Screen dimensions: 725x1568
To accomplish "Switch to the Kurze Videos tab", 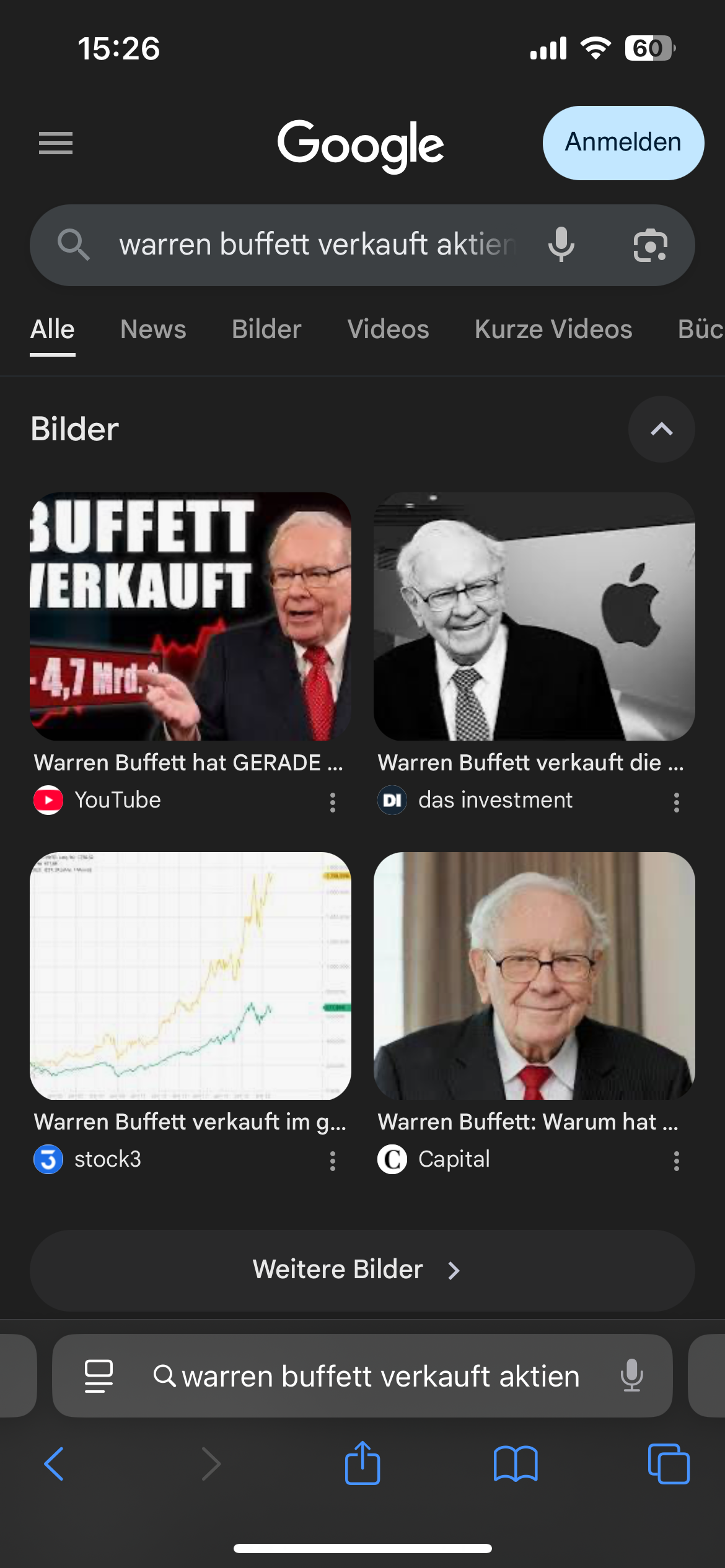I will [x=553, y=329].
